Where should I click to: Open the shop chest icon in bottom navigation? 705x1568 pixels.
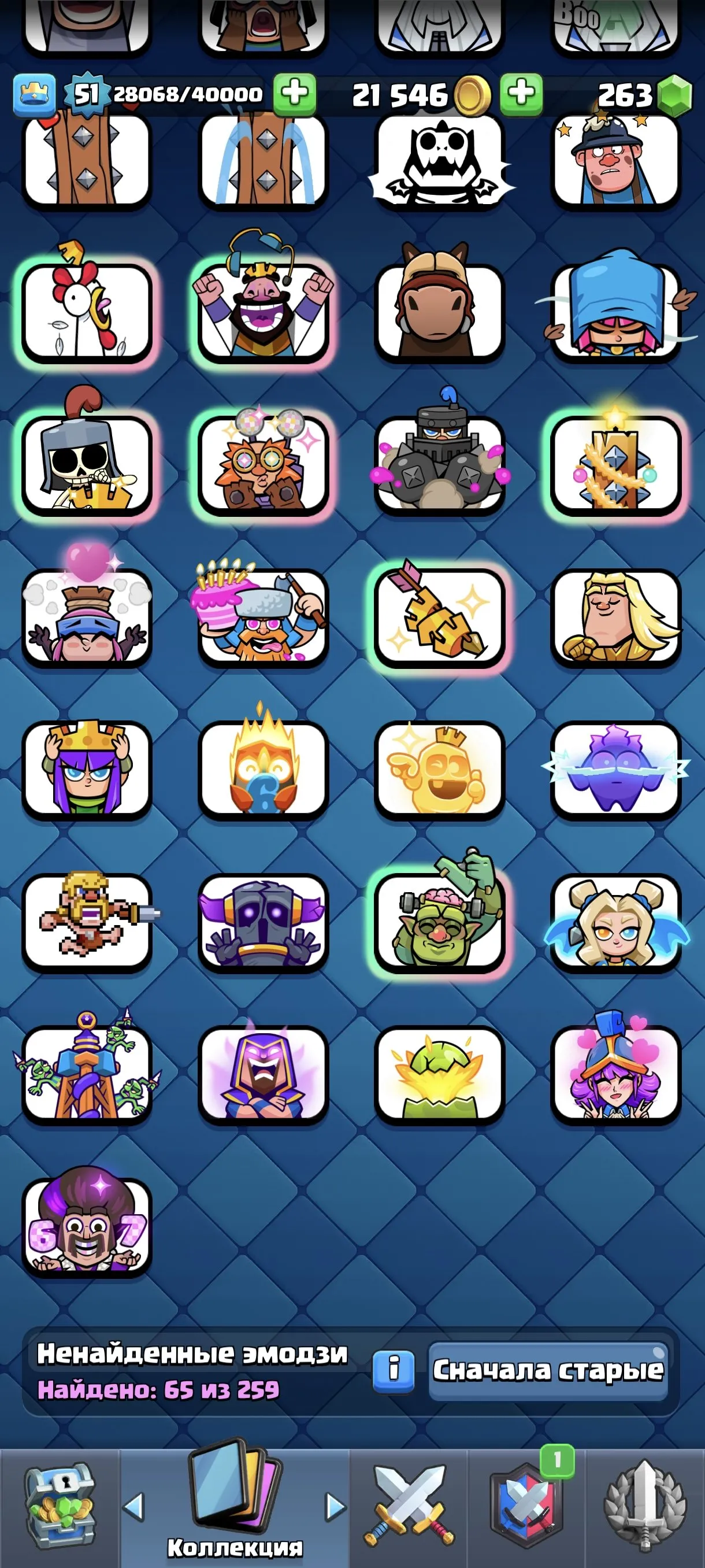click(x=58, y=1503)
